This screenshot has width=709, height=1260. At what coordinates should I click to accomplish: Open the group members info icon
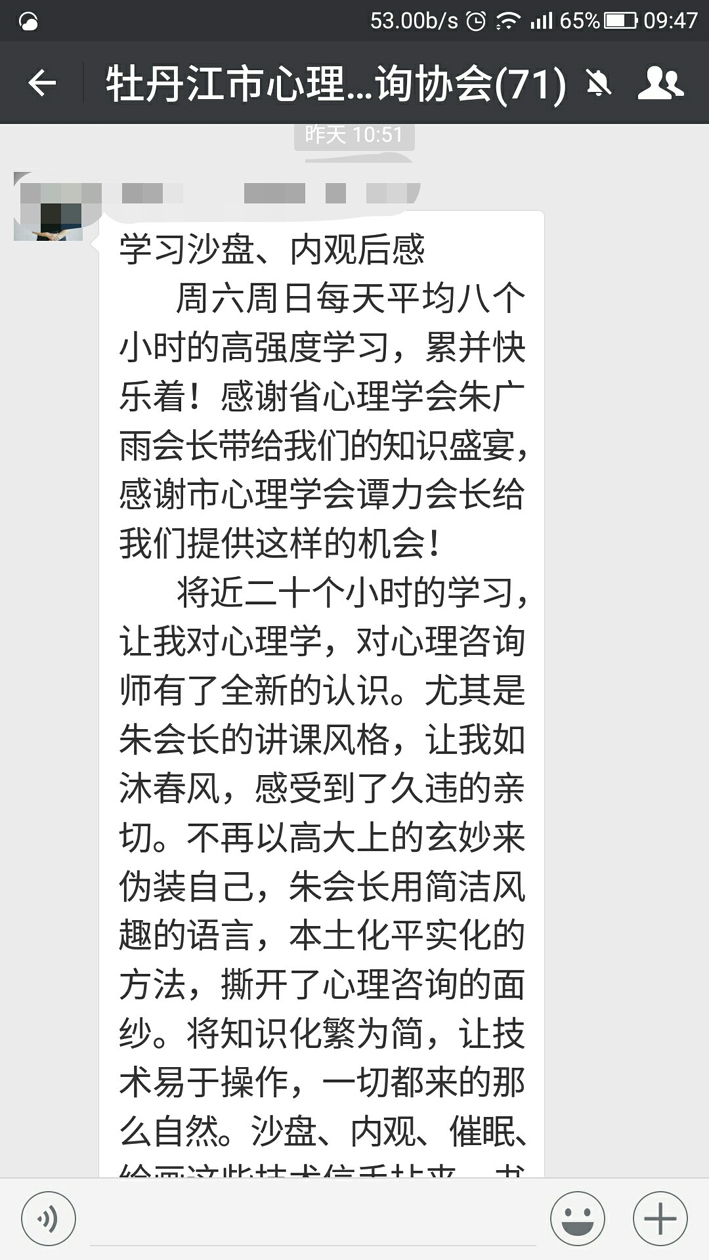point(660,83)
